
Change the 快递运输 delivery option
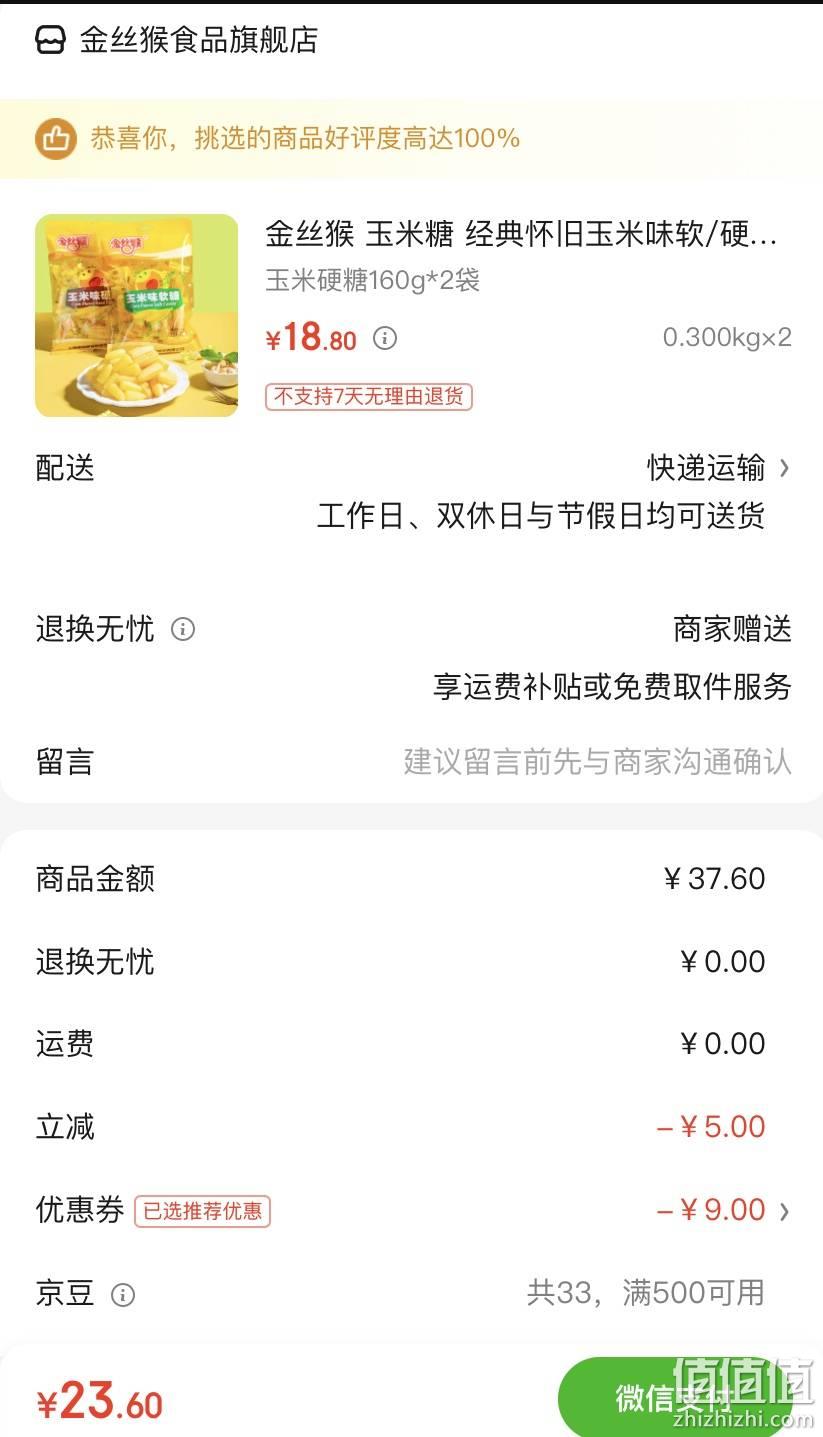point(718,468)
